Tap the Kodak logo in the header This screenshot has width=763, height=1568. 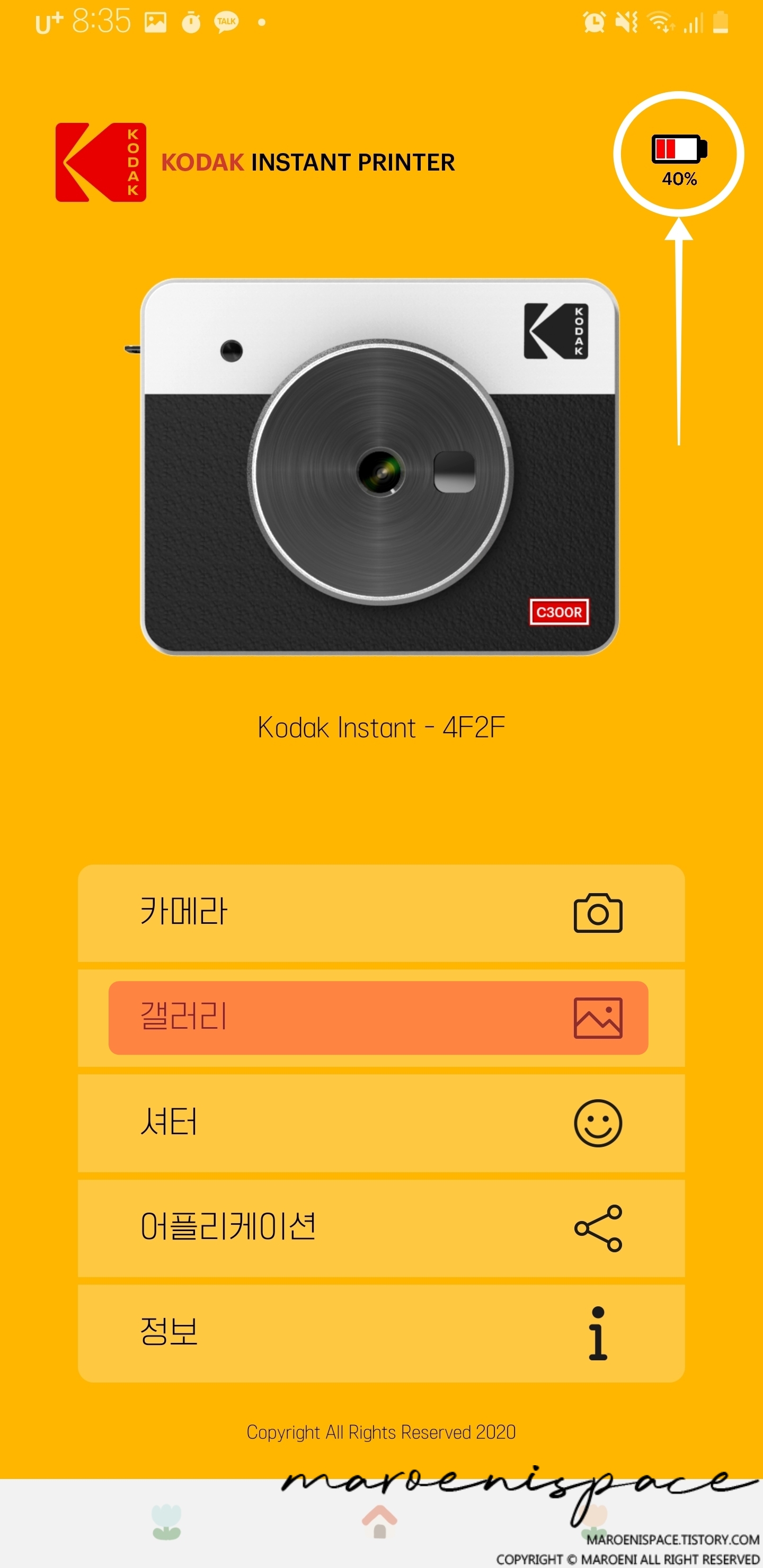[101, 162]
